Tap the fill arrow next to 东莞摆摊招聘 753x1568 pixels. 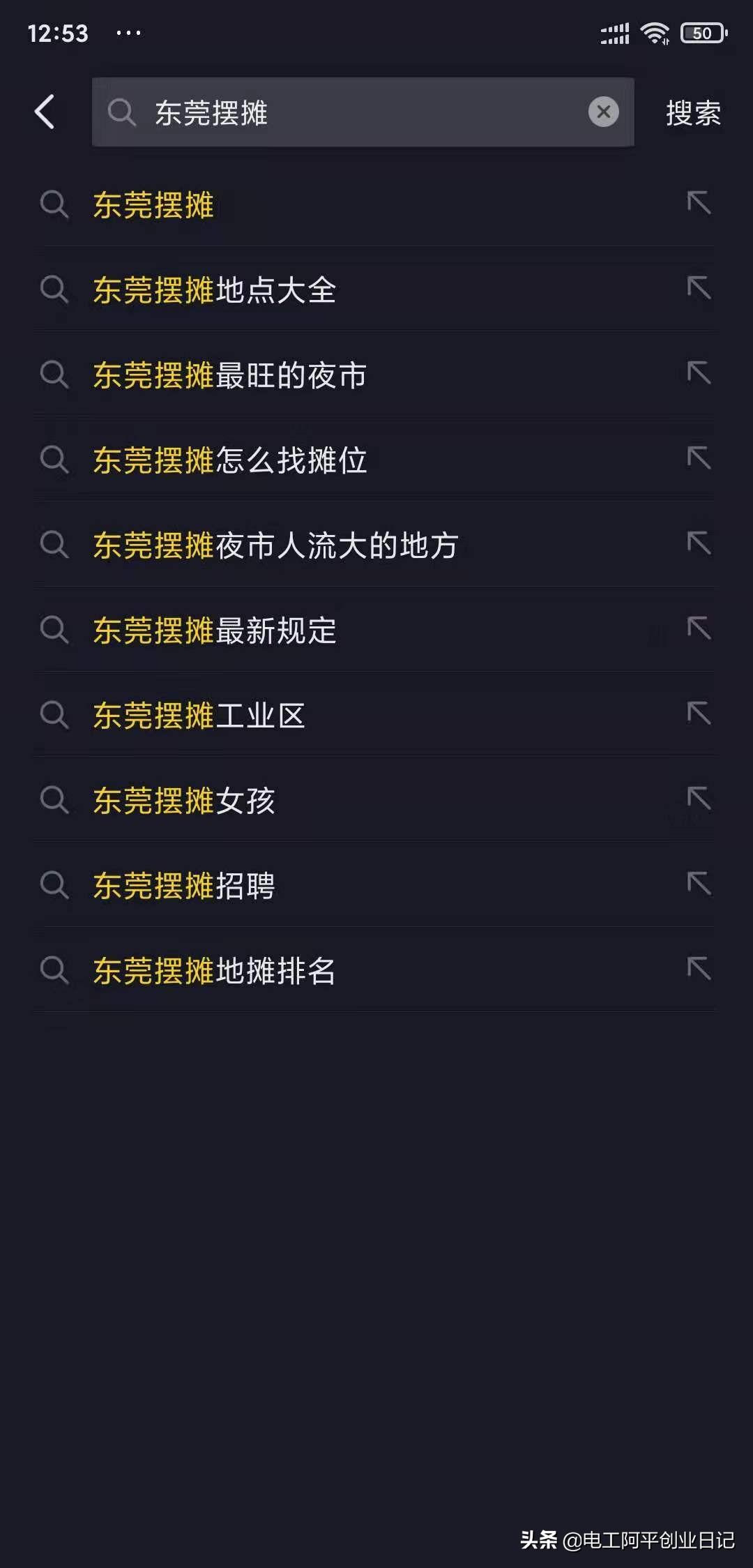tap(699, 884)
